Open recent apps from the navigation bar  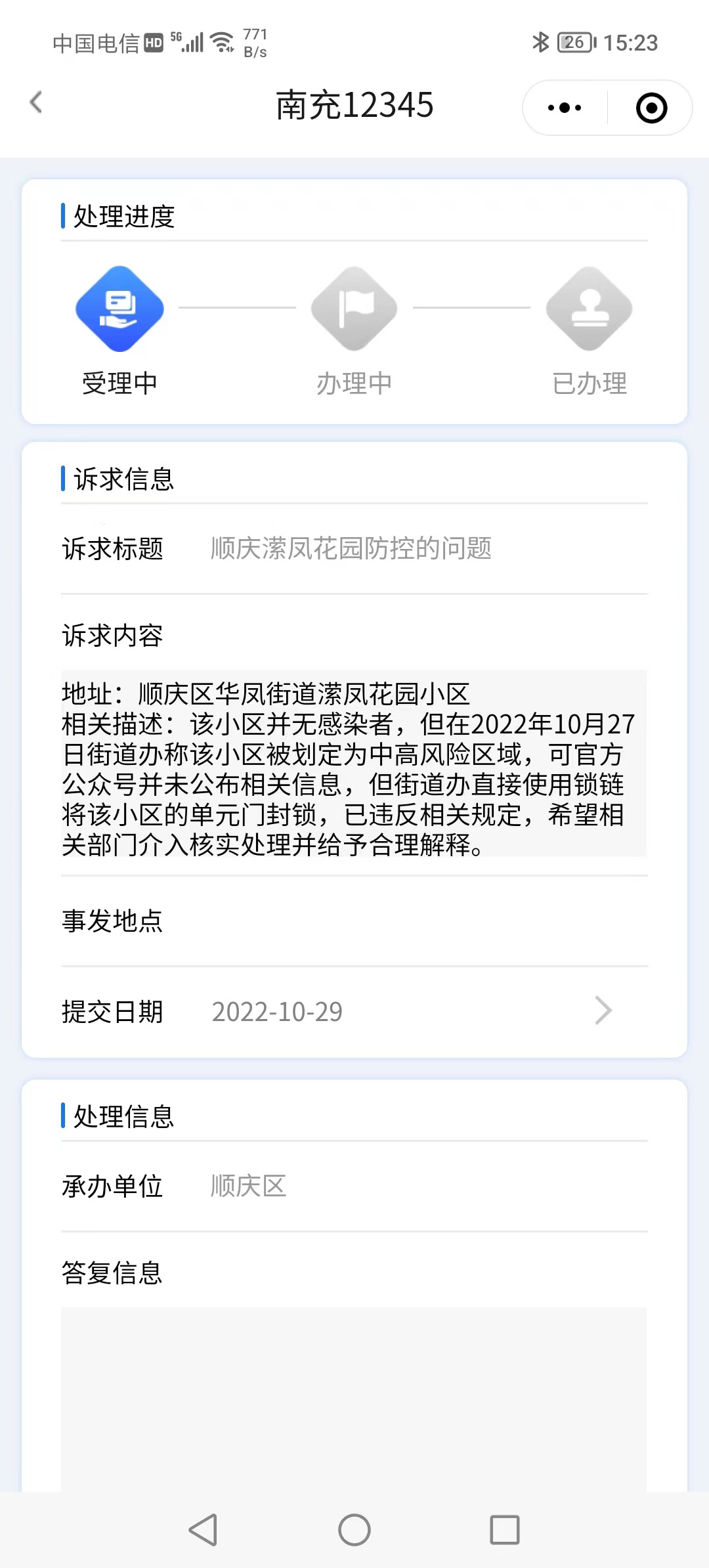tap(505, 1529)
